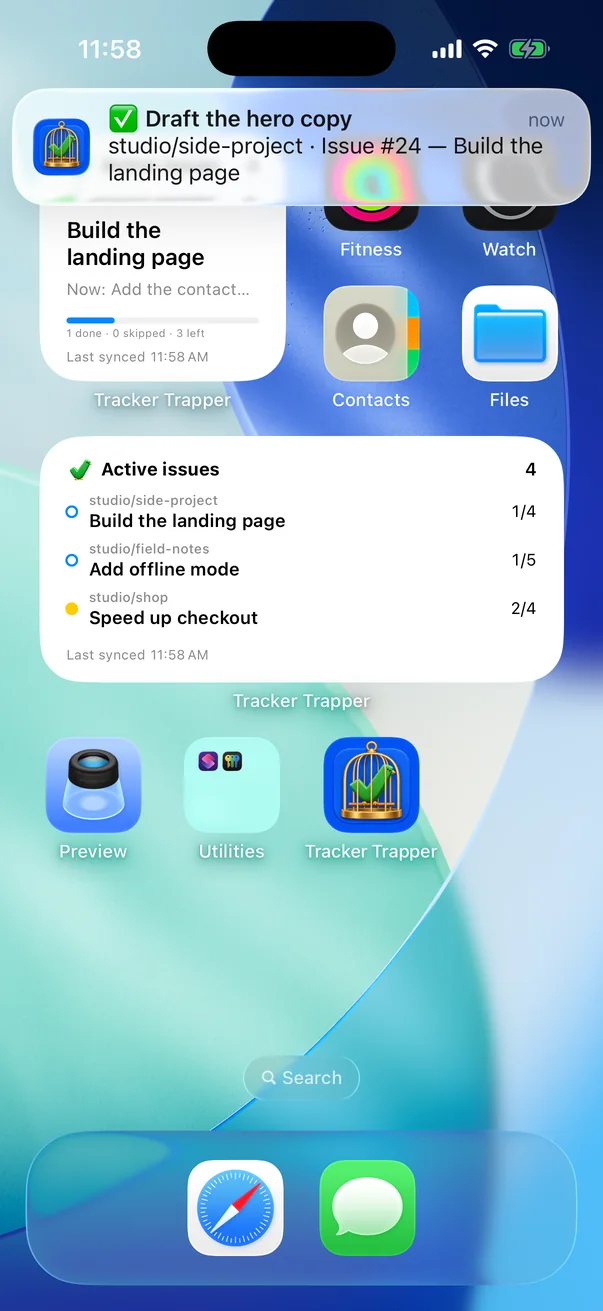603x1311 pixels.
Task: Open Messages from the dock
Action: (367, 1208)
